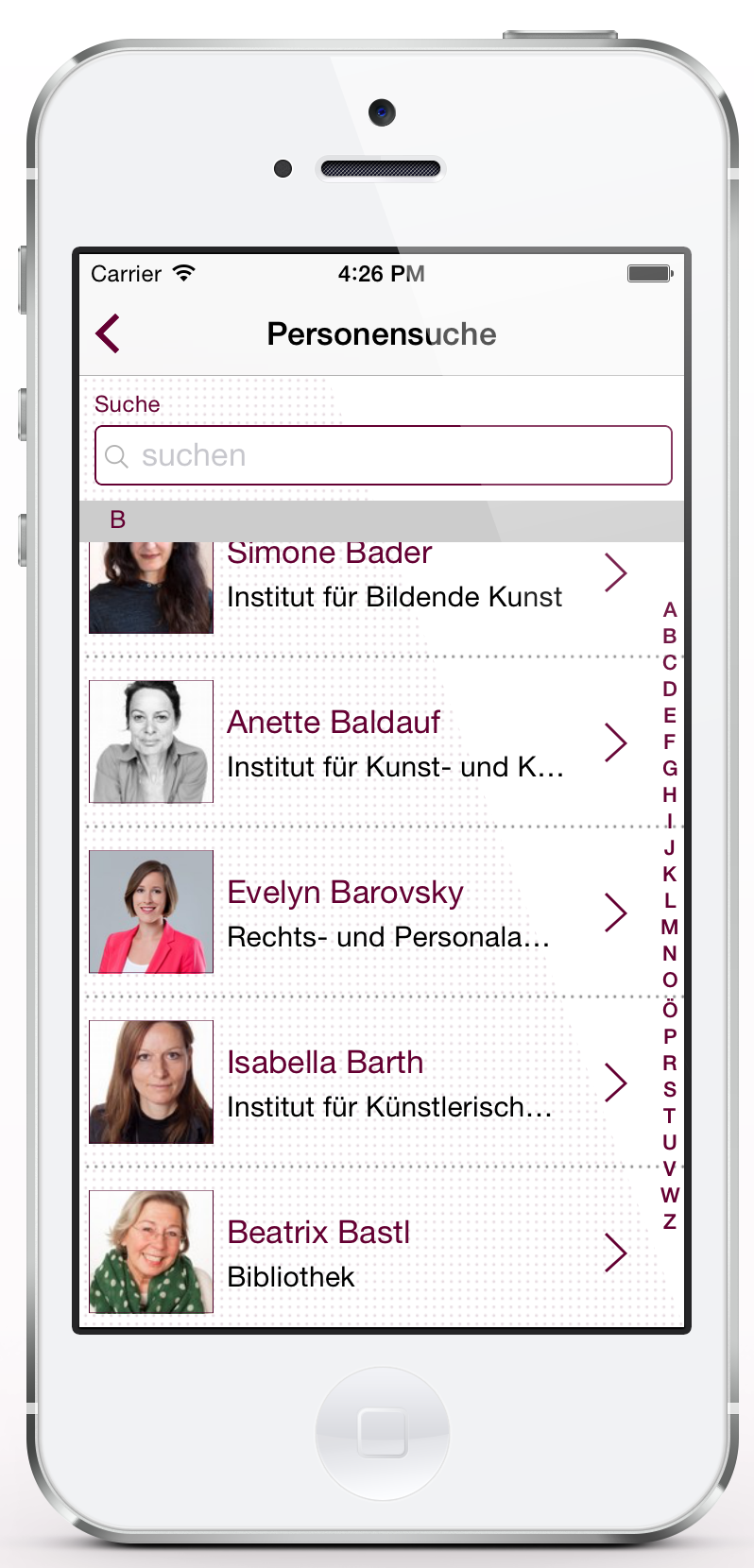Jump to letter A in the index
754x1568 pixels.
(670, 610)
